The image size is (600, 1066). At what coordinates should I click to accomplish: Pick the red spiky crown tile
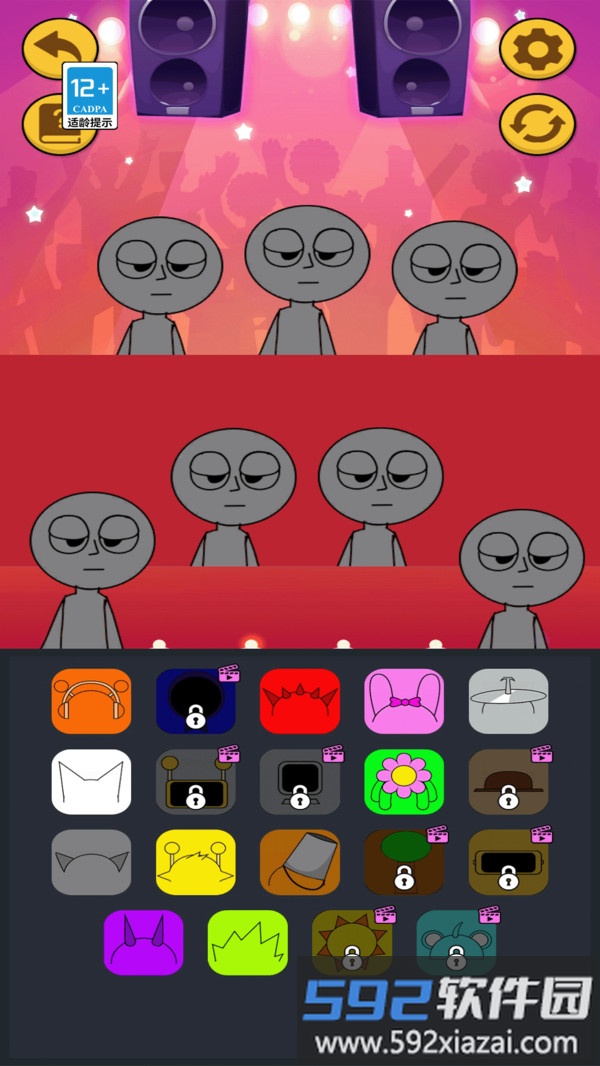[x=300, y=701]
